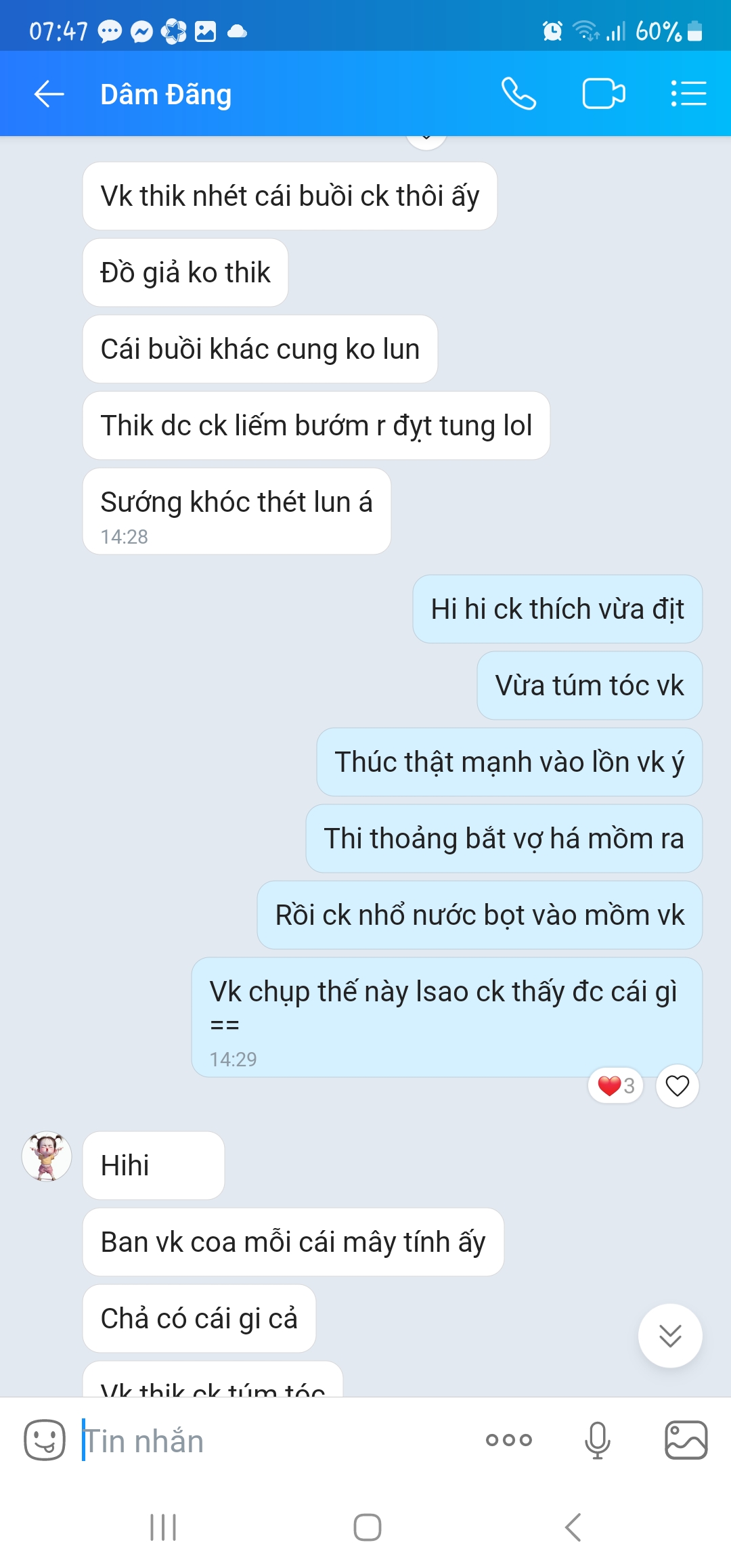Go to the system home screen
Viewport: 731px width, 1568px height.
(367, 1527)
